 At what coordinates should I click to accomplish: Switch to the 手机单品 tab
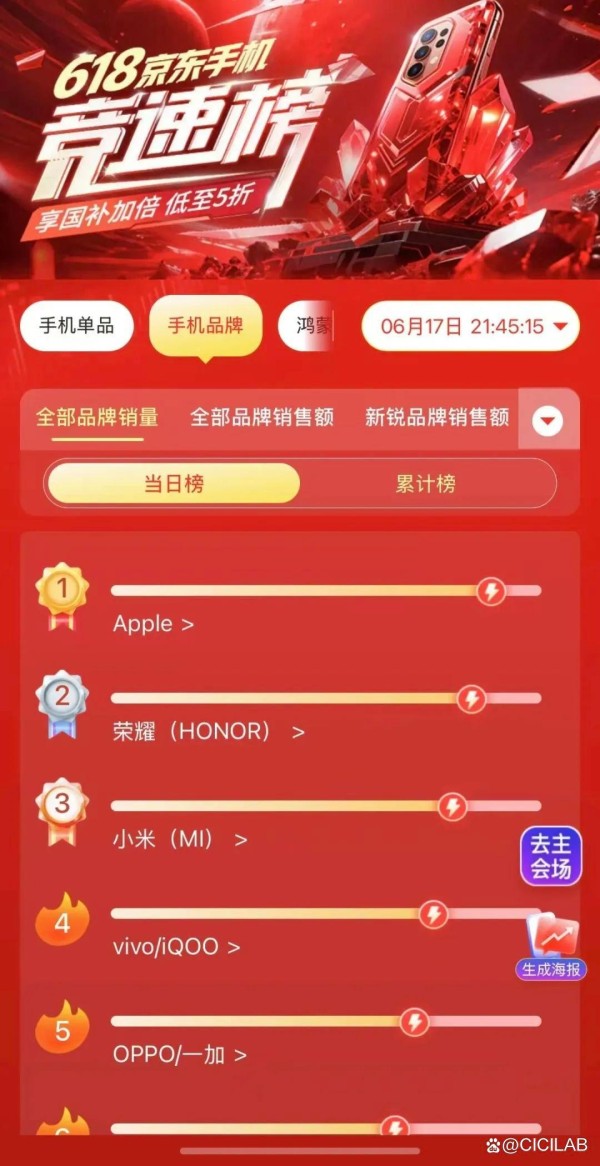point(76,326)
